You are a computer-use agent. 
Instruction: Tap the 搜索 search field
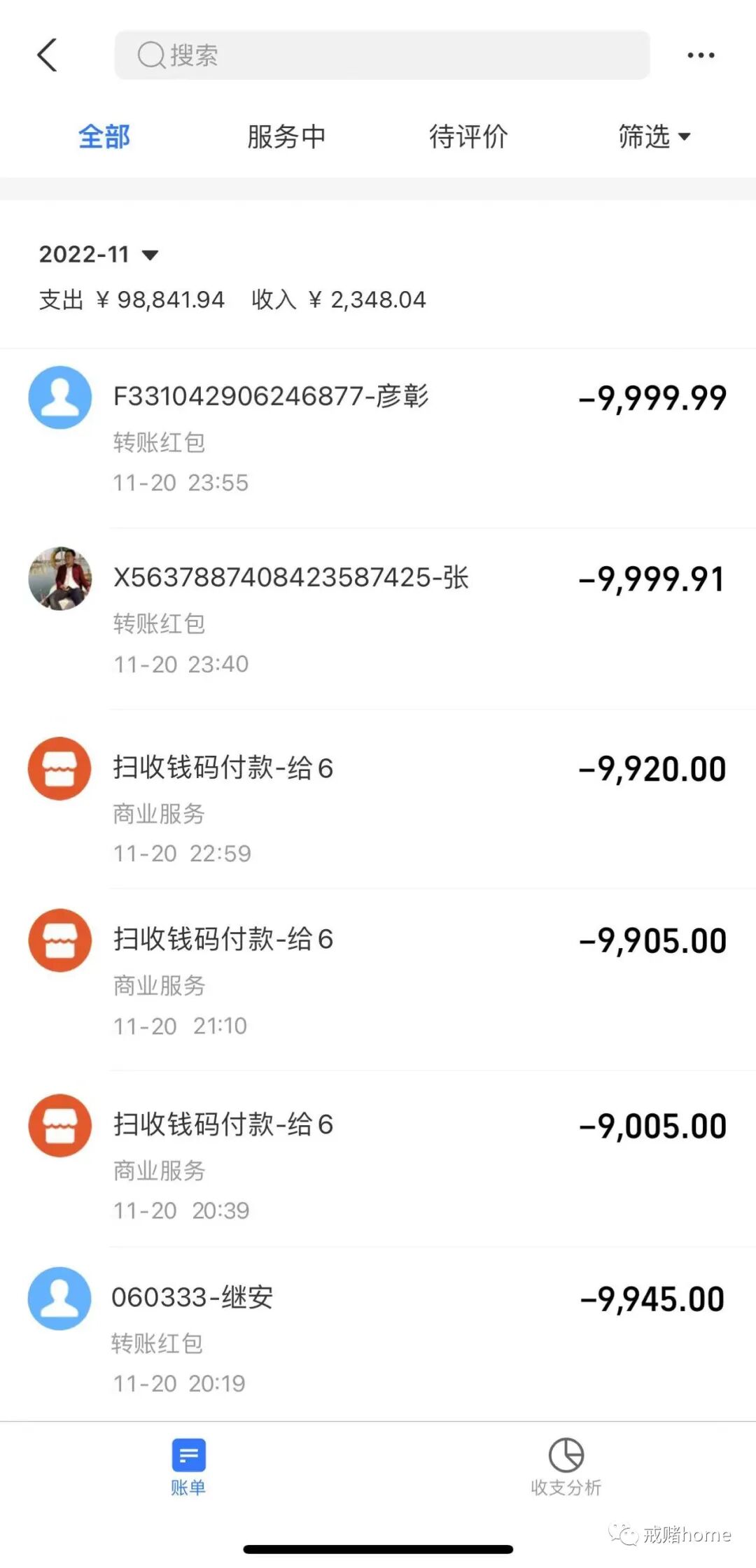coord(382,55)
